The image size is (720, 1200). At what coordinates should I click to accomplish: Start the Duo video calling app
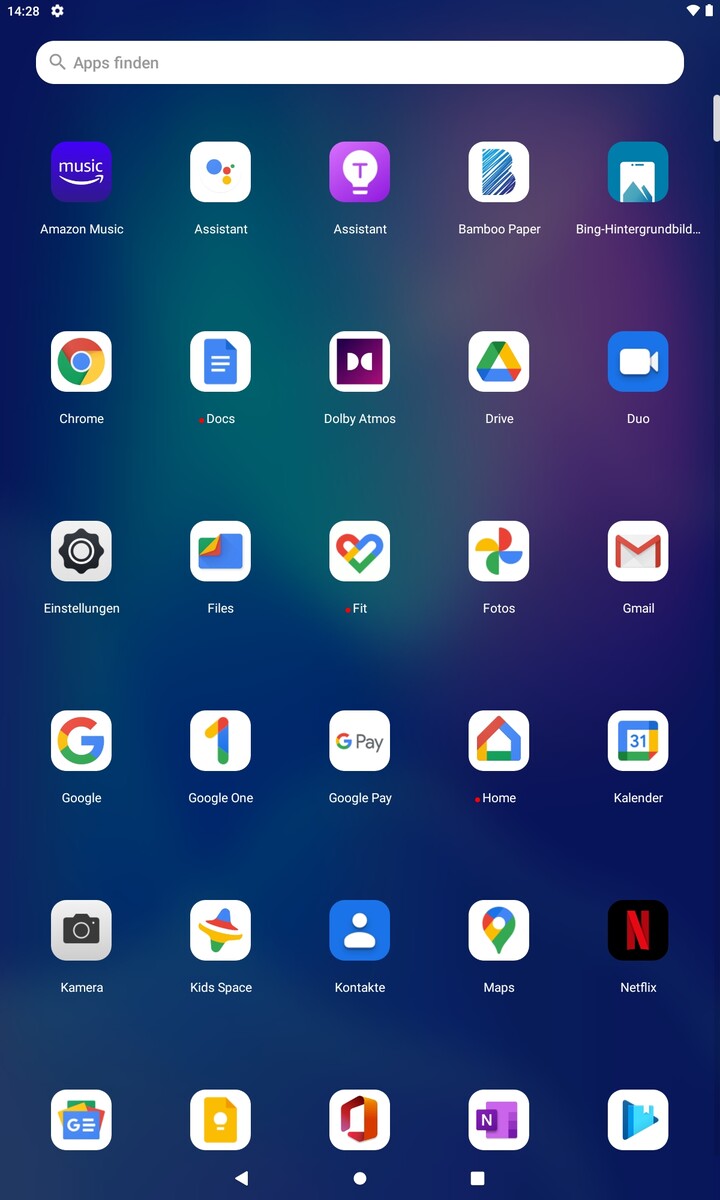point(638,362)
